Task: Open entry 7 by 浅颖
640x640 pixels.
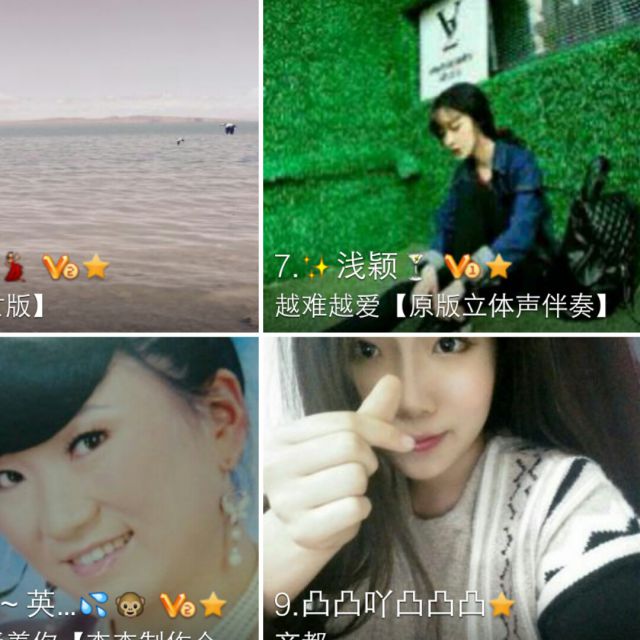Action: pos(451,165)
